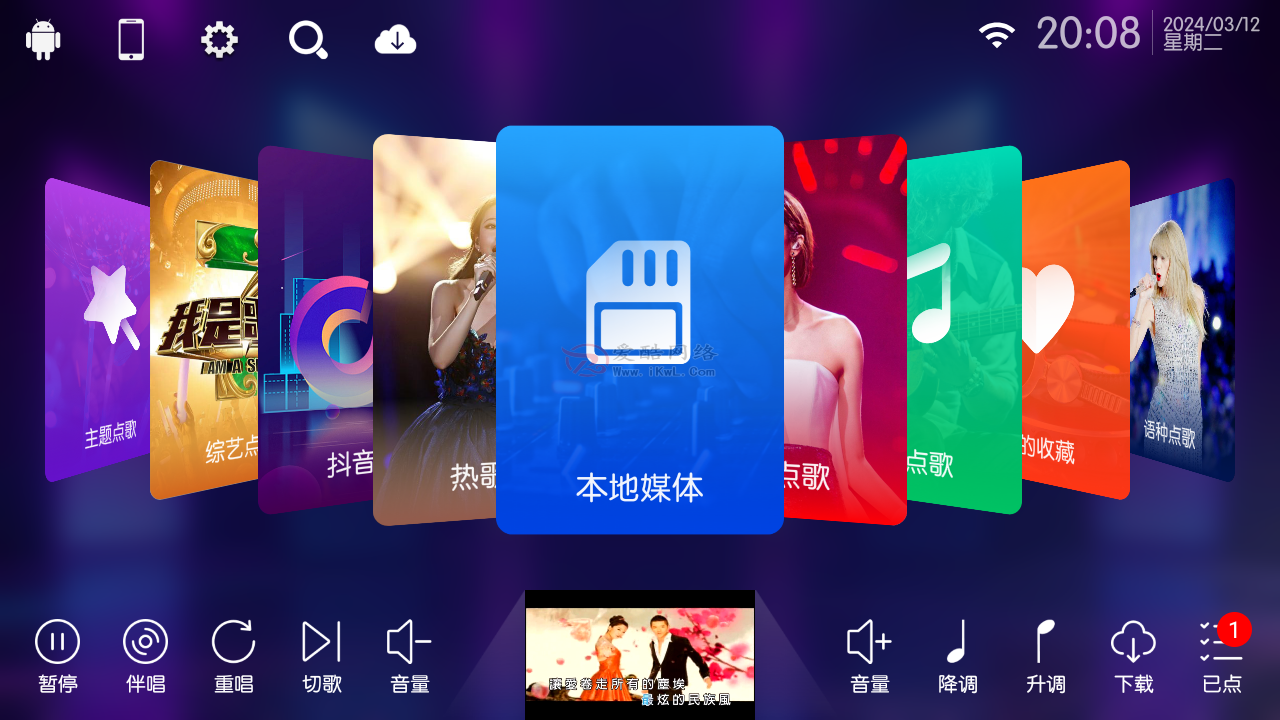1280x720 pixels.
Task: Open settings gear icon
Action: click(219, 40)
